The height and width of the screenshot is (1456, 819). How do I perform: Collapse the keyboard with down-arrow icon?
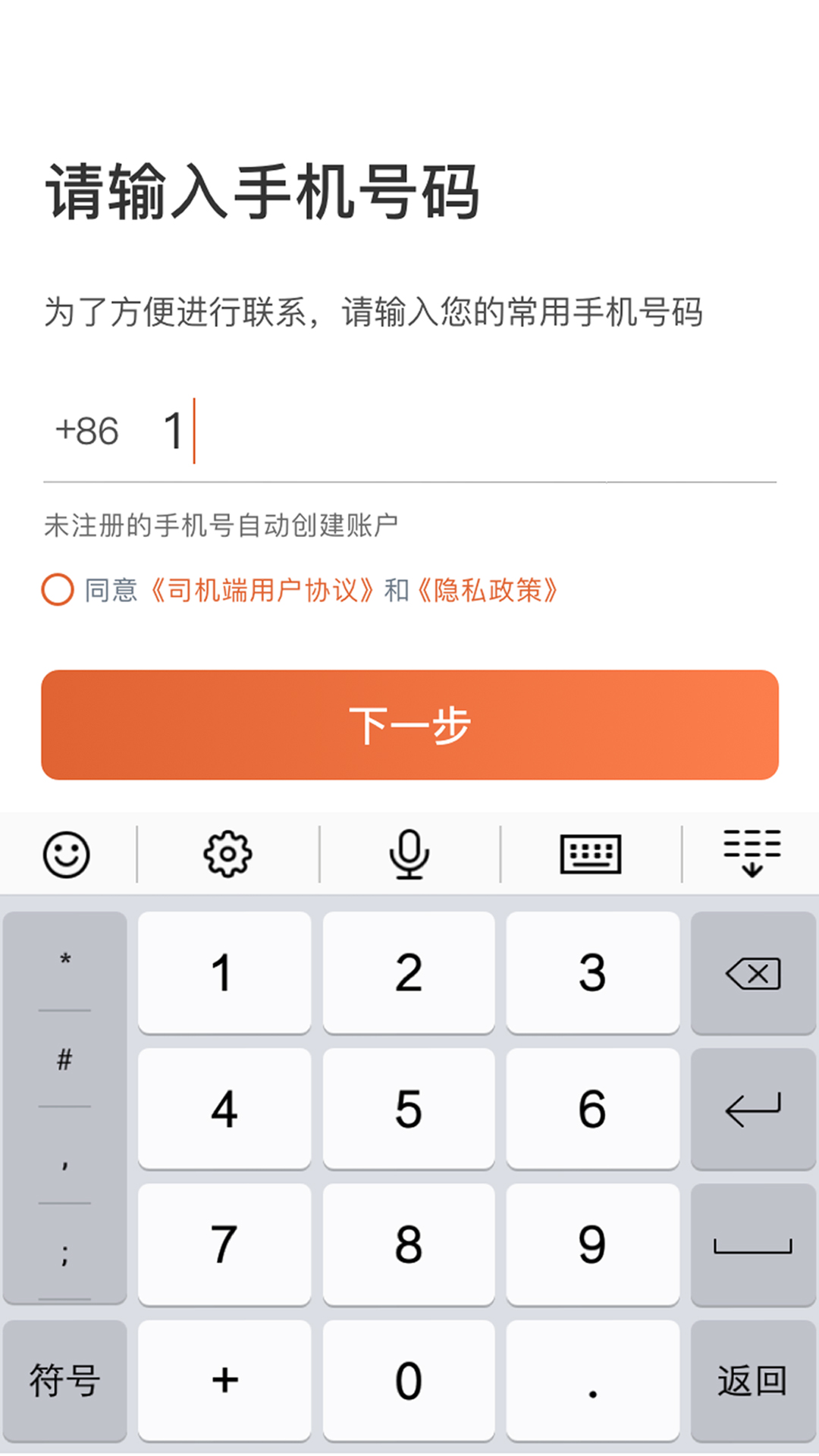coord(752,852)
